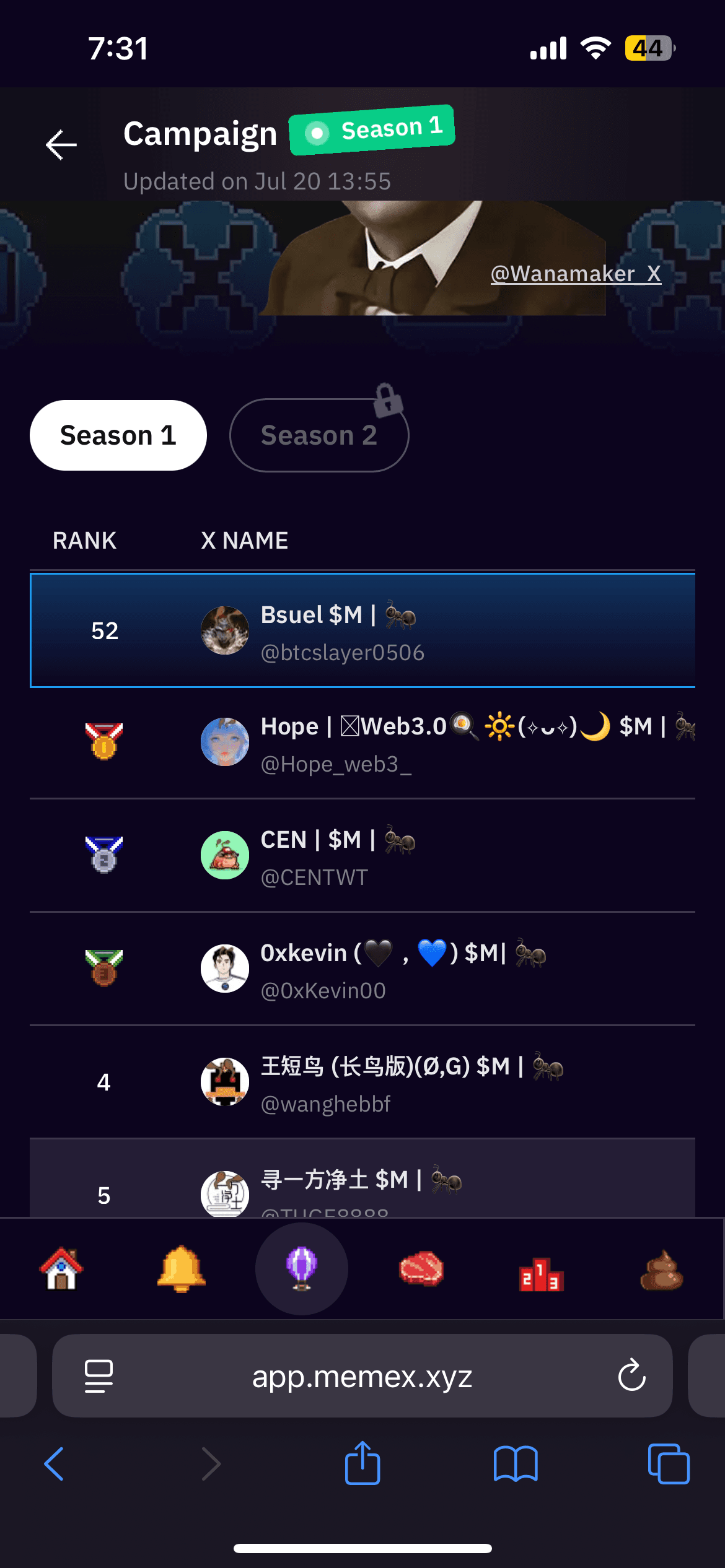Select the Season 1 tab
The width and height of the screenshot is (725, 1568).
point(118,435)
